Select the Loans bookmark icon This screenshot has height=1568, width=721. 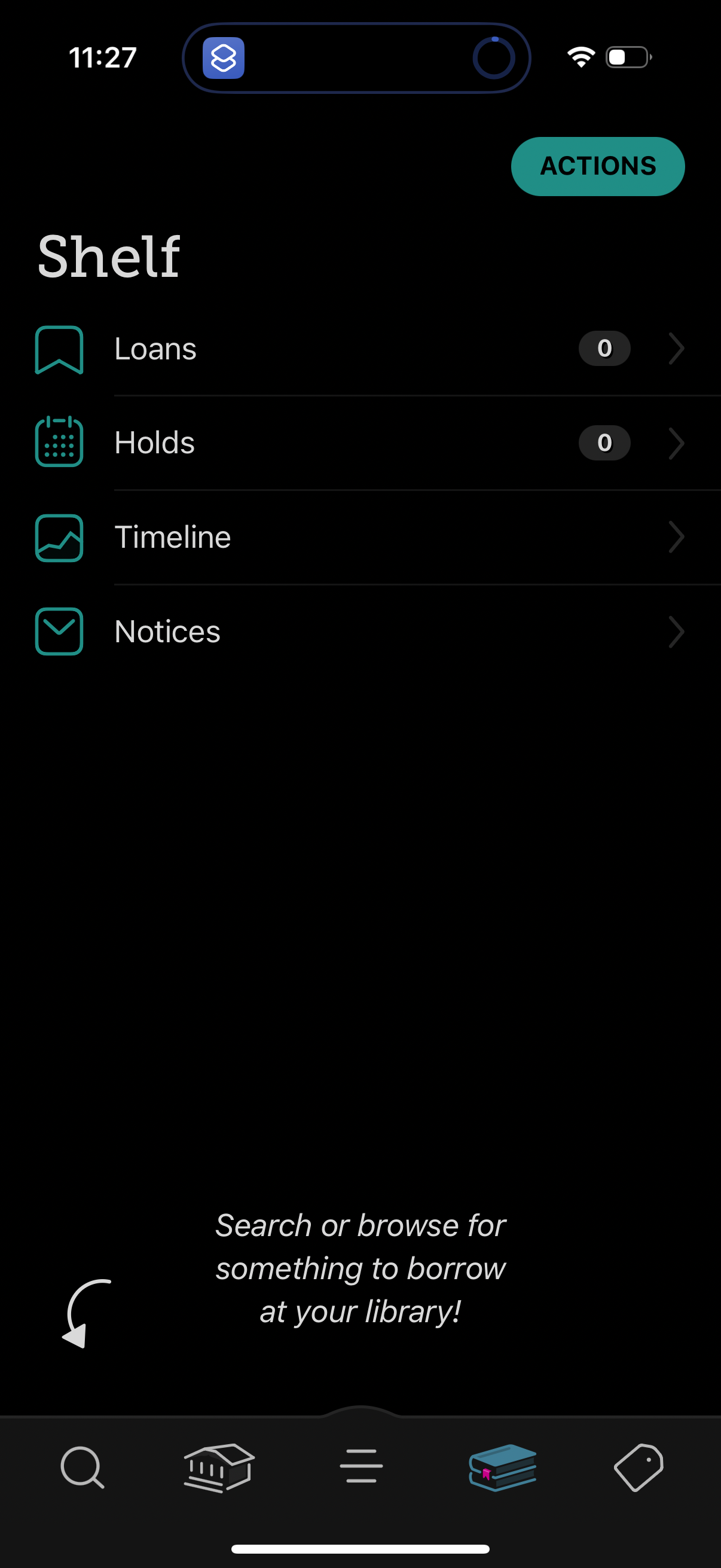coord(59,349)
